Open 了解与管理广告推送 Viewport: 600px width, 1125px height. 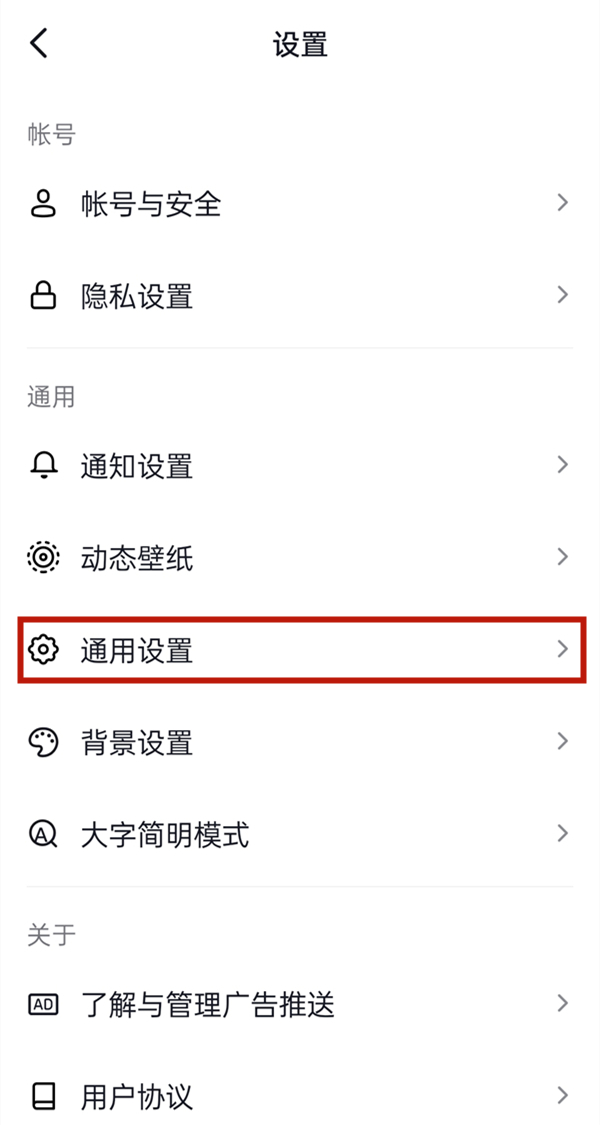(300, 1004)
